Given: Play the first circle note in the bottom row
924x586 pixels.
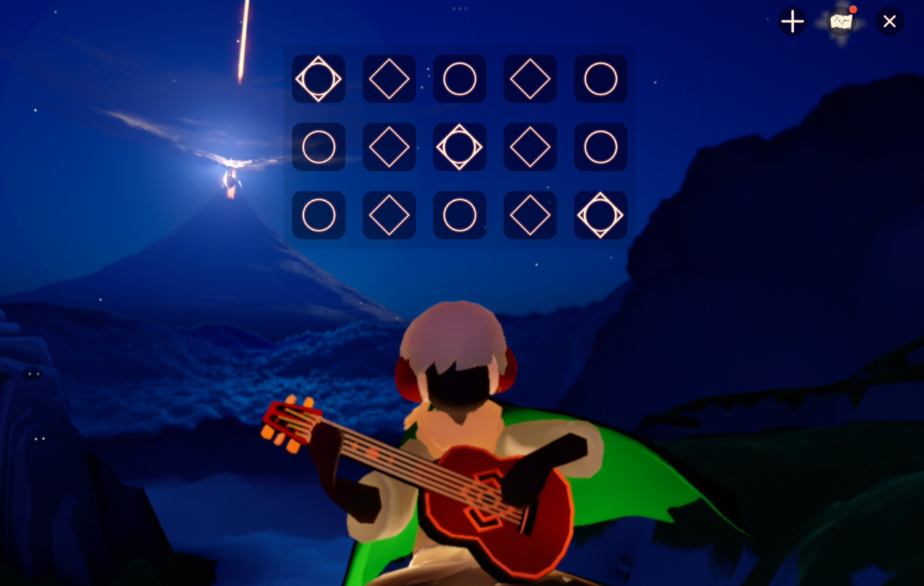Looking at the screenshot, I should click(319, 215).
